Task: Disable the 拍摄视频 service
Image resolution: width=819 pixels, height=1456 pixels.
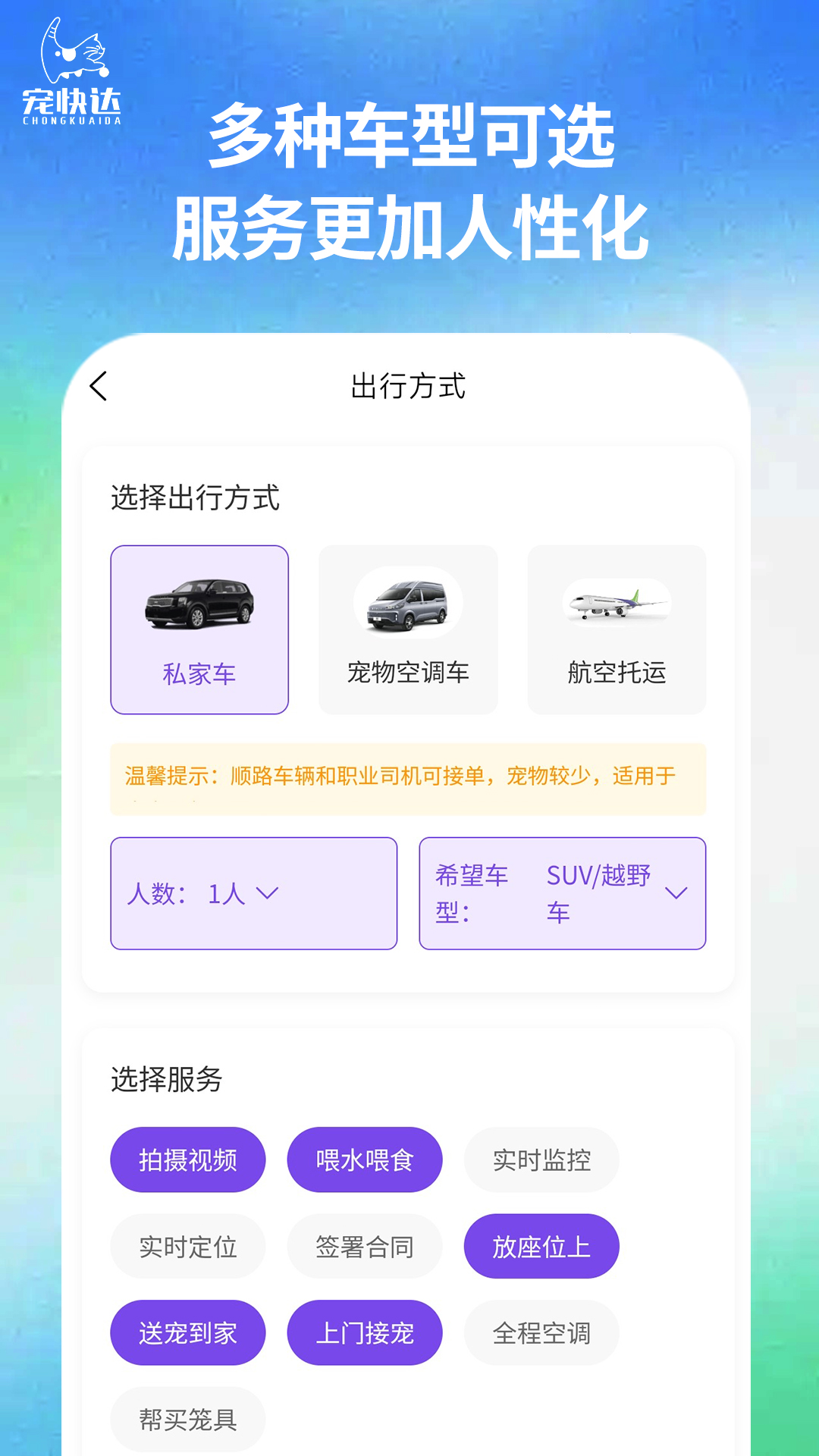Action: click(x=187, y=1159)
